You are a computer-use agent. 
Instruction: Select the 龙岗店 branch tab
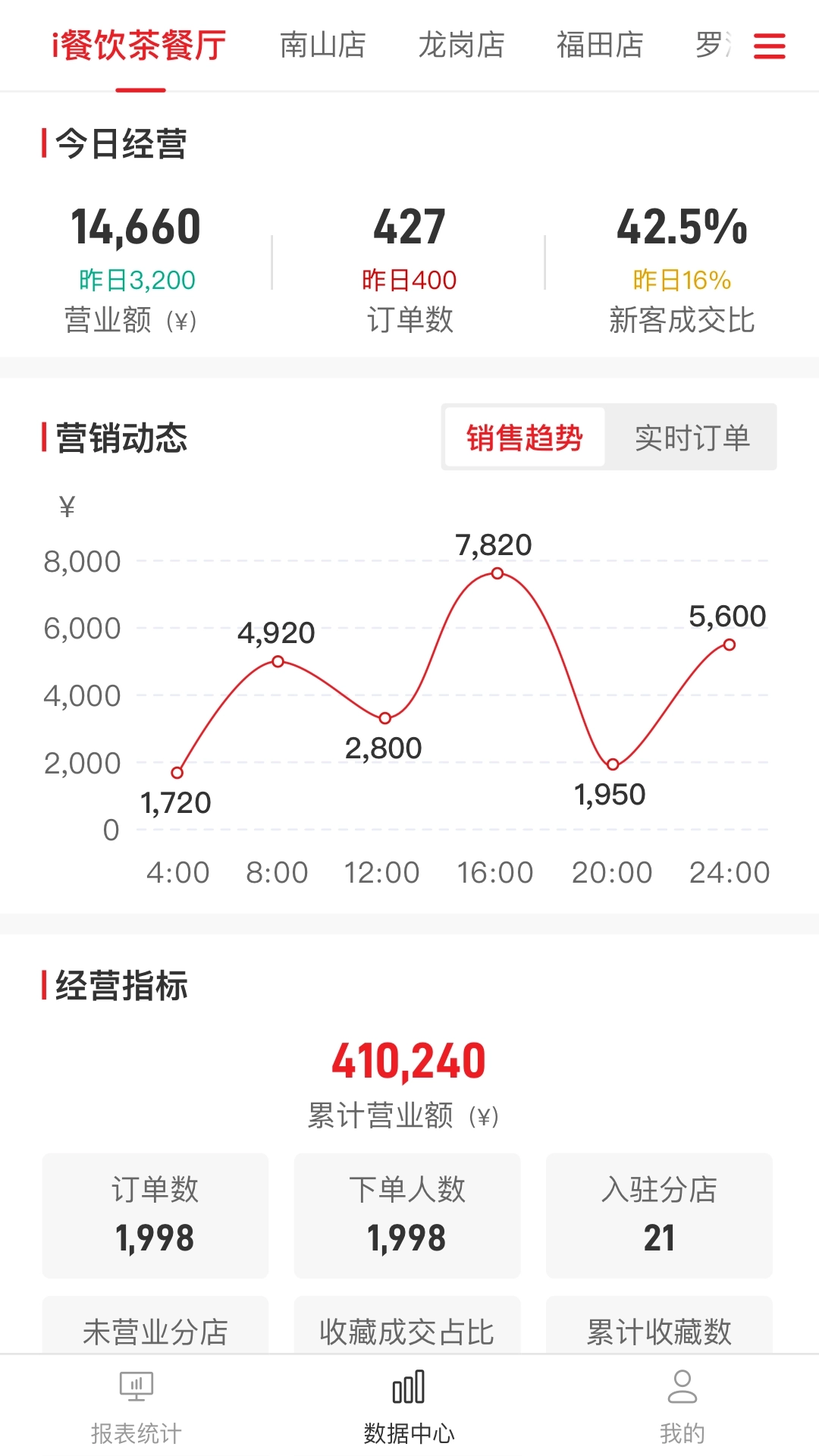point(463,45)
